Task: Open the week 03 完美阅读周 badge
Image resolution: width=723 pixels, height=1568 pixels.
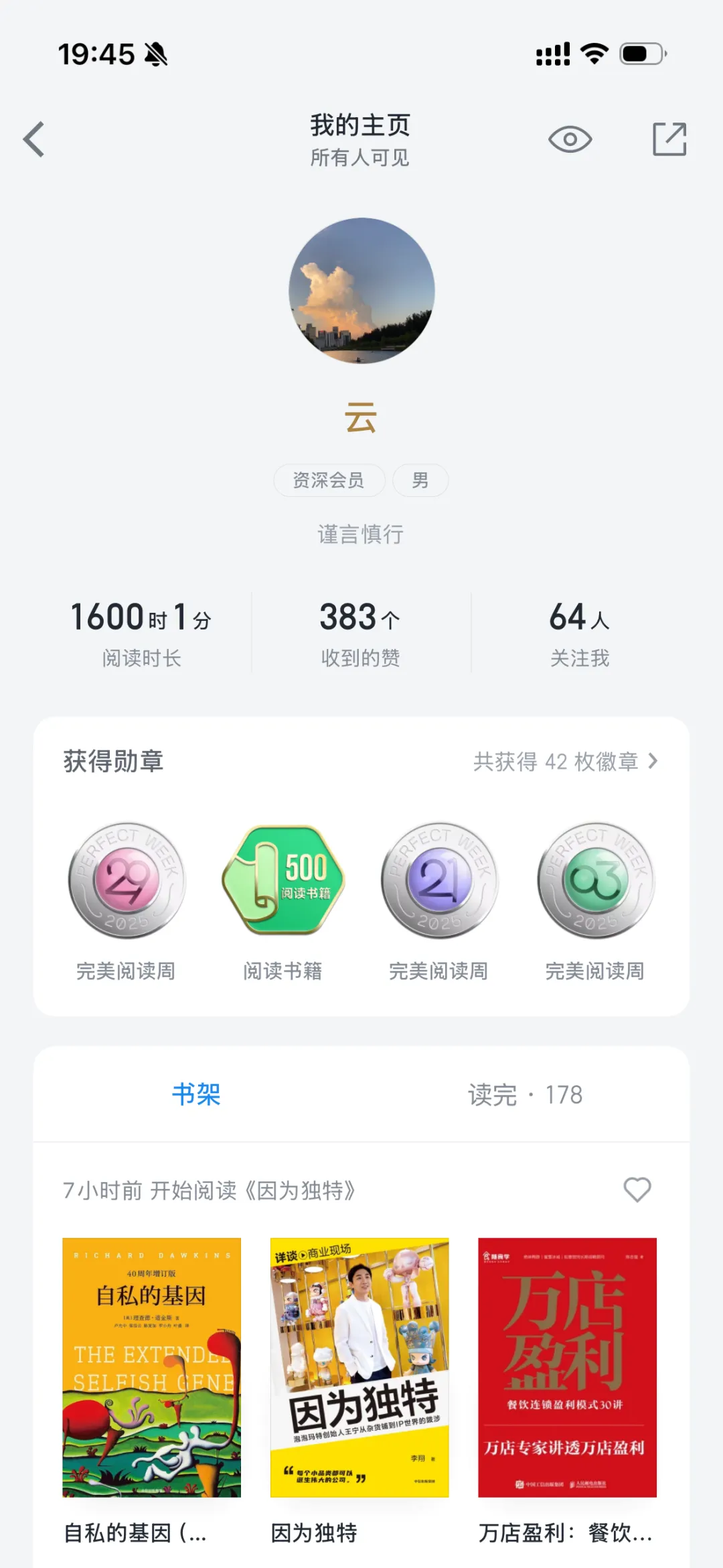Action: point(596,880)
